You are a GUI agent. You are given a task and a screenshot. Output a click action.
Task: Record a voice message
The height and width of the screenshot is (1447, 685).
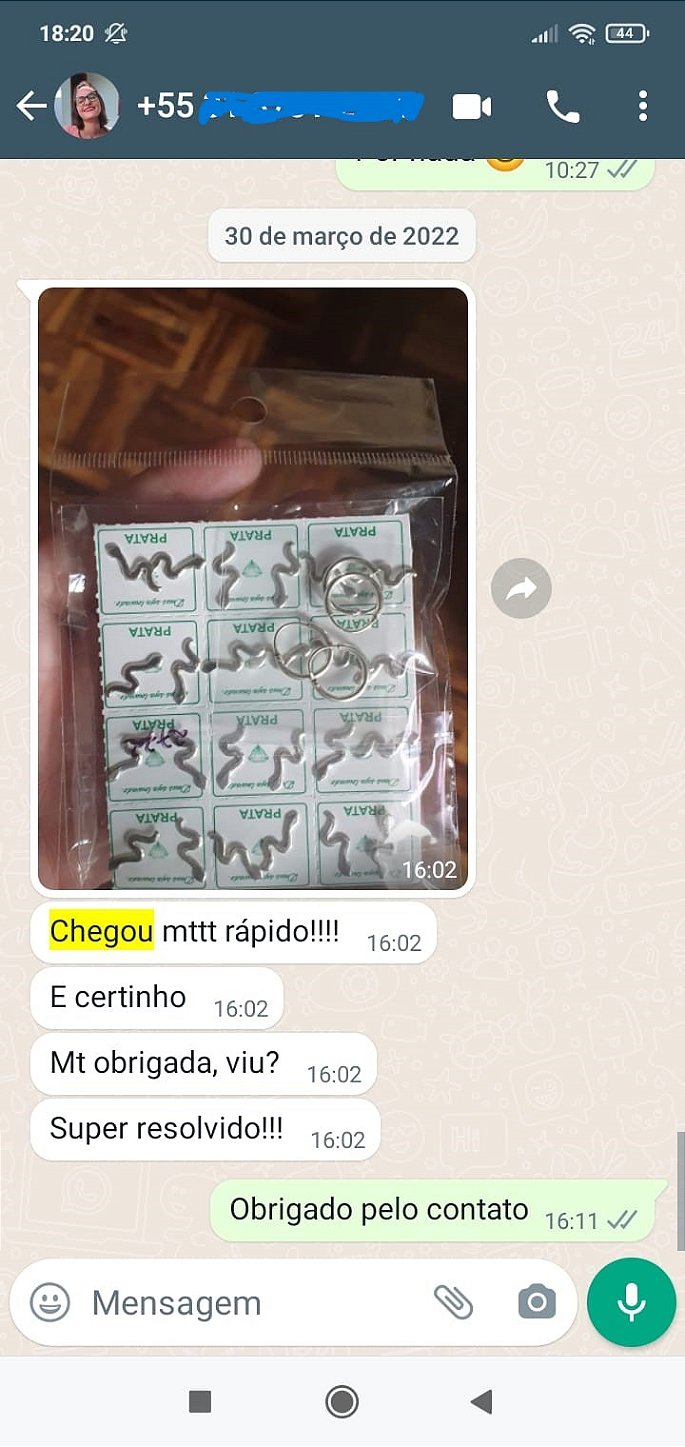tap(631, 1302)
